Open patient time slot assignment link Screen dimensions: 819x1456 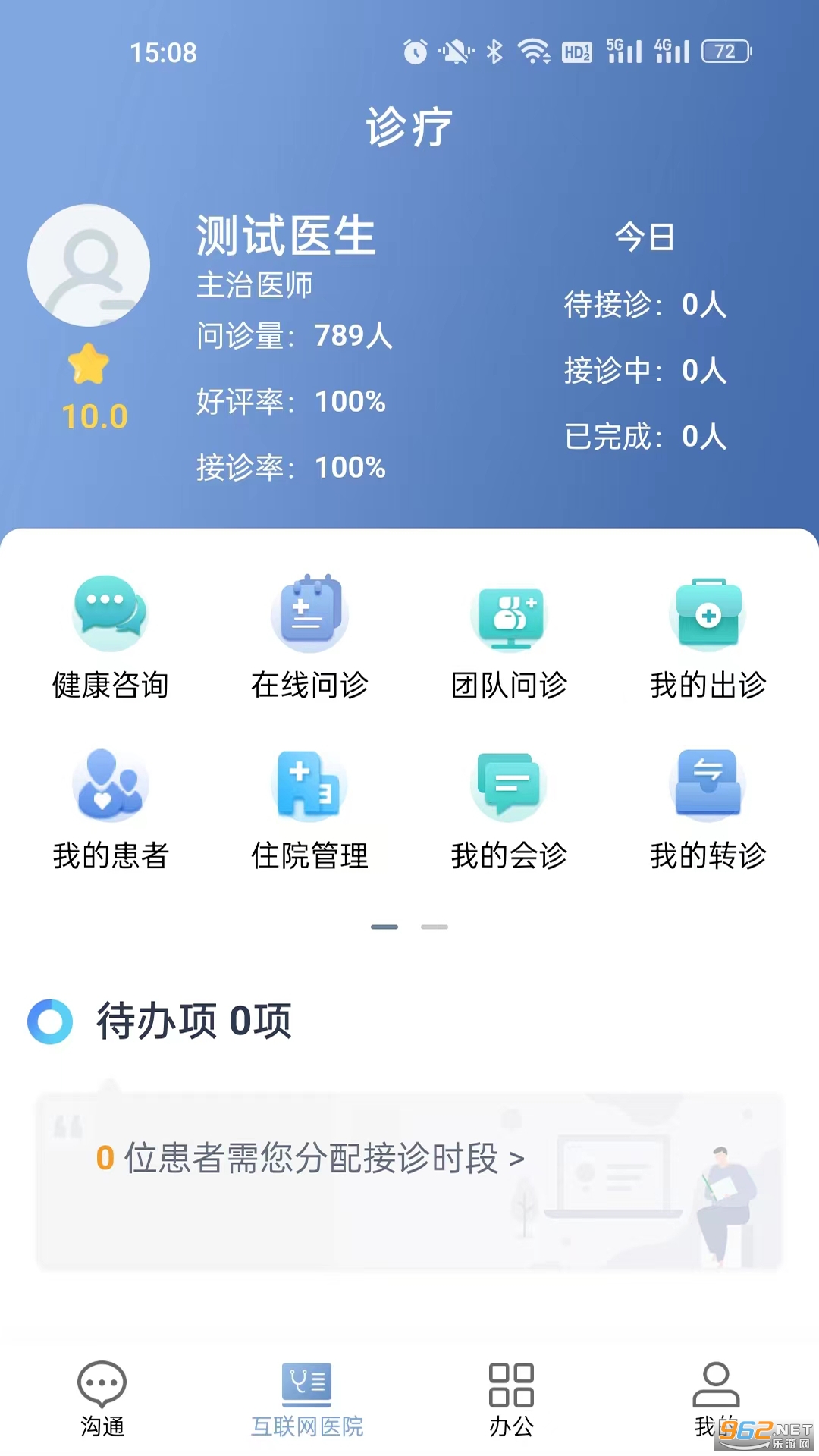click(309, 1158)
